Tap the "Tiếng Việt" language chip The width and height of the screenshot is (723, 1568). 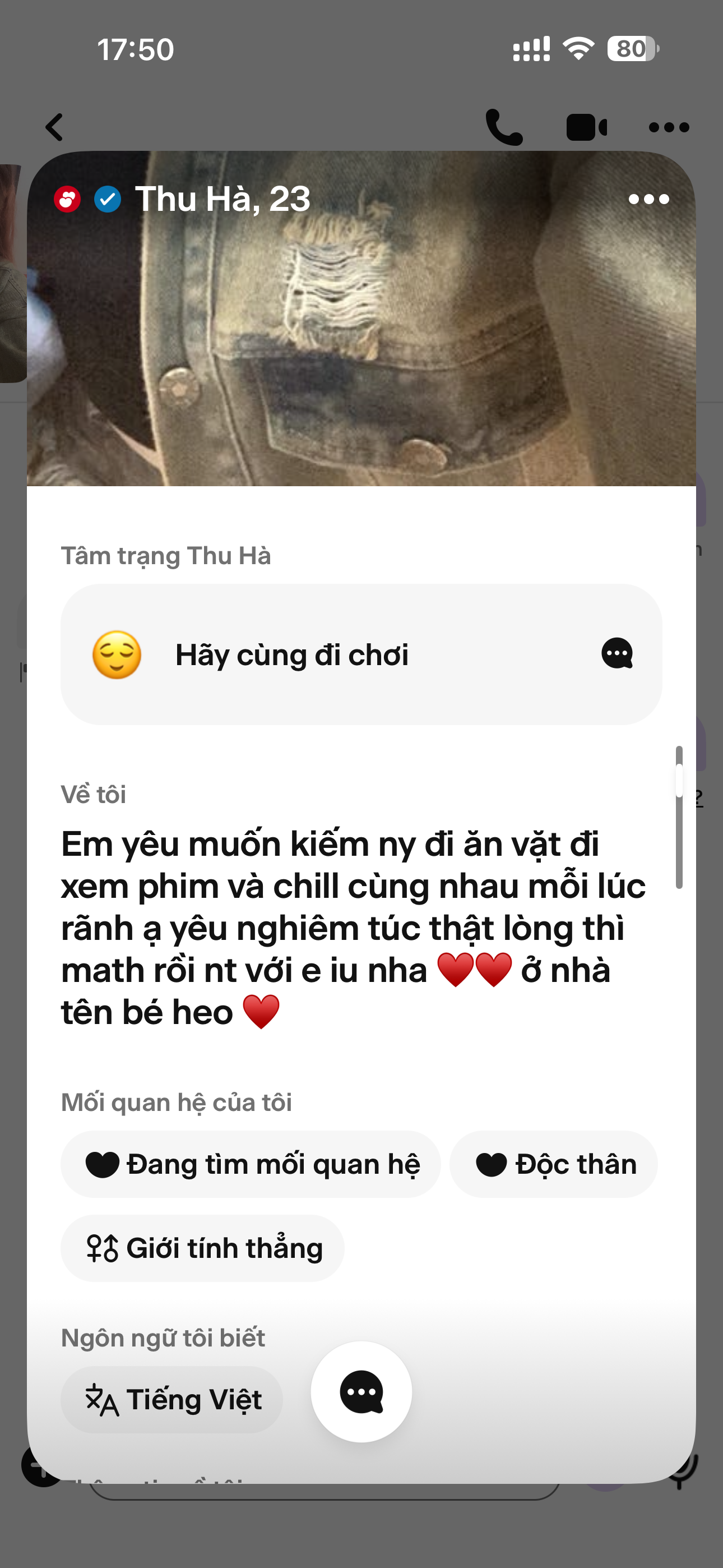[x=172, y=1399]
